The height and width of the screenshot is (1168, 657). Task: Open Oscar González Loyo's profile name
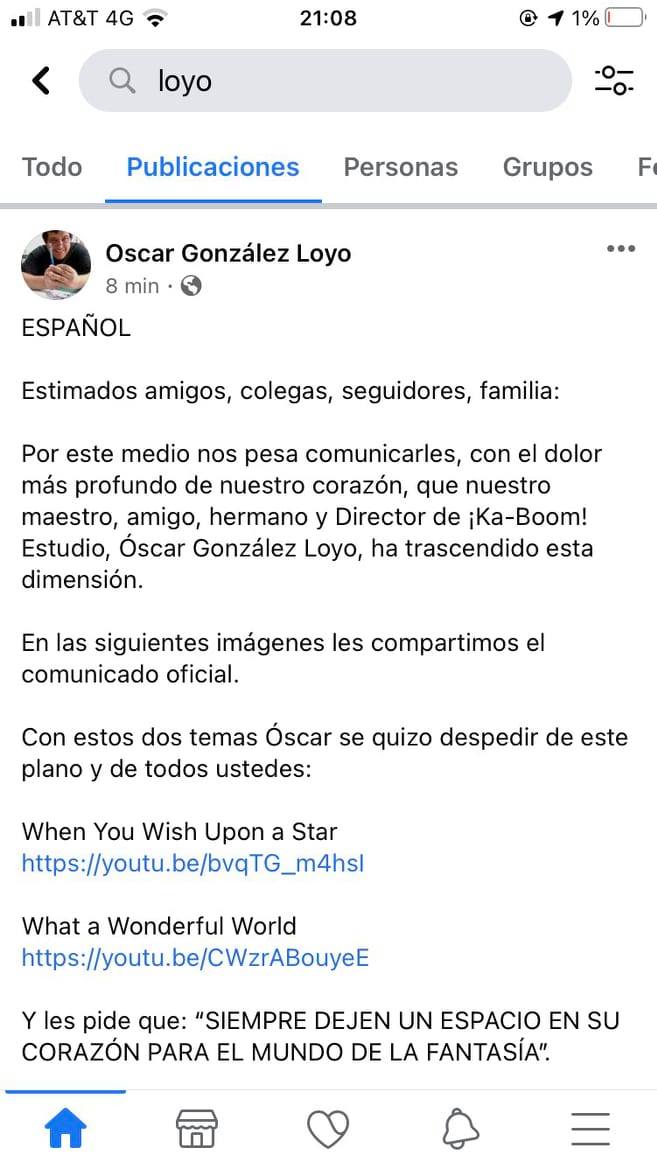coord(228,253)
